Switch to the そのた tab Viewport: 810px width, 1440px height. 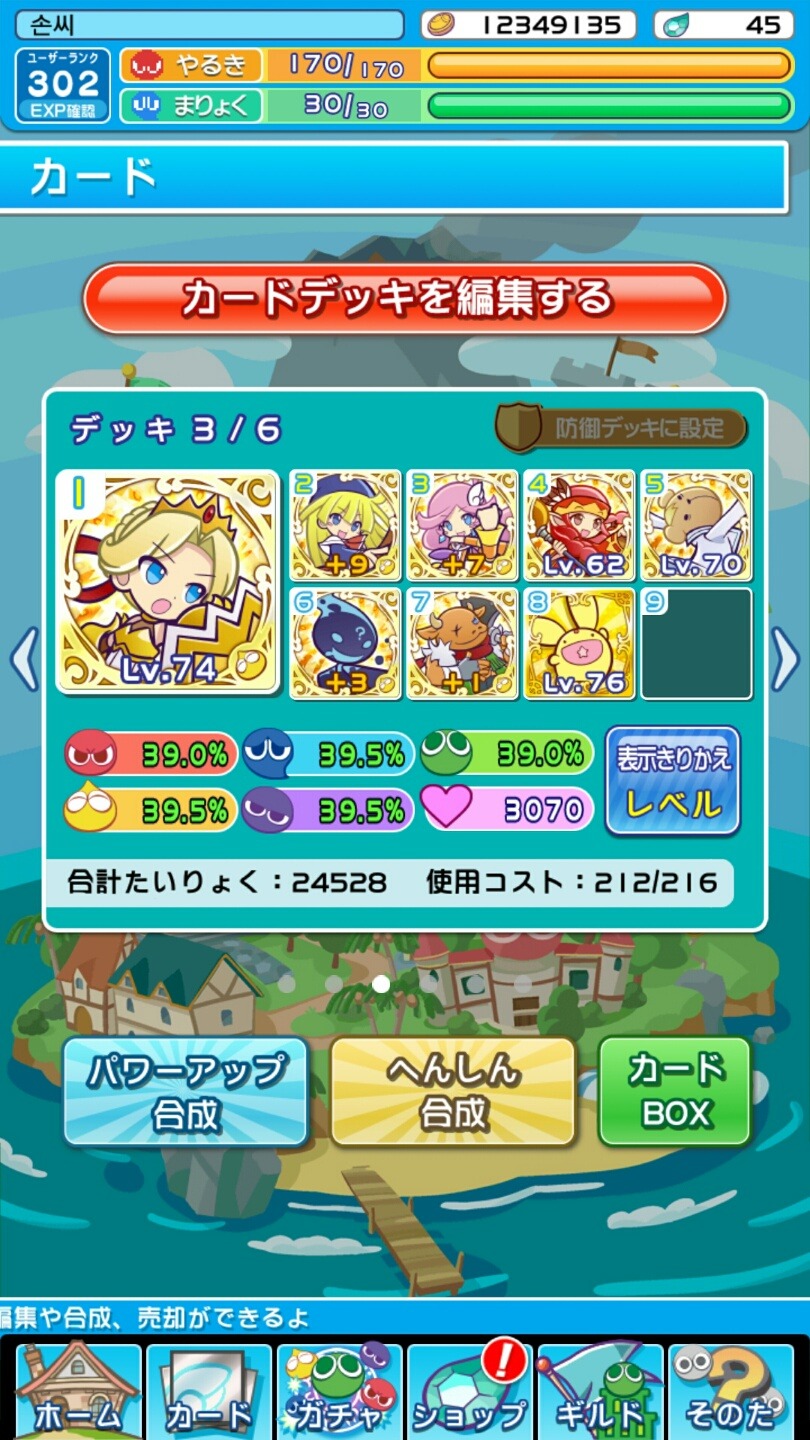coord(732,1392)
